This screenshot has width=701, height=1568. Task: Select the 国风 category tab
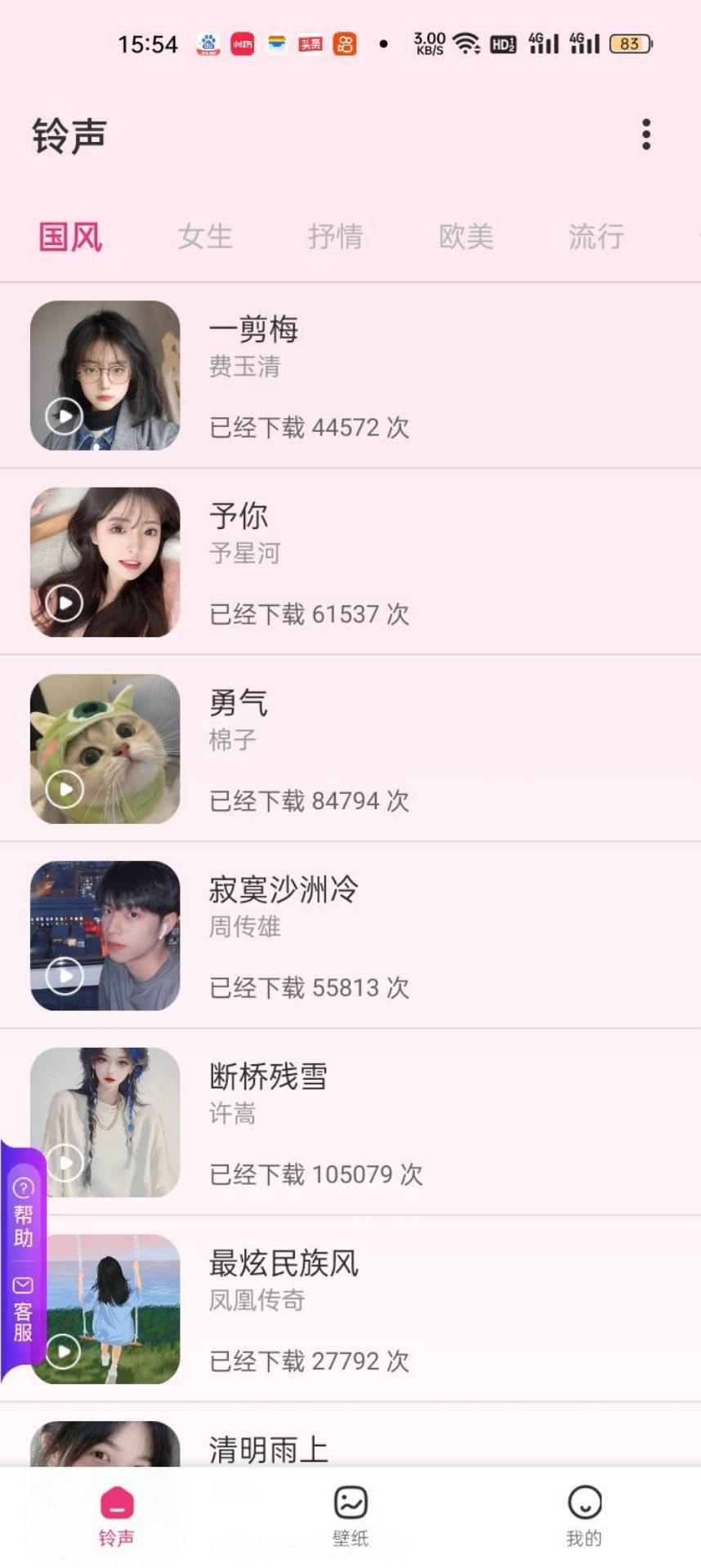pyautogui.click(x=70, y=237)
